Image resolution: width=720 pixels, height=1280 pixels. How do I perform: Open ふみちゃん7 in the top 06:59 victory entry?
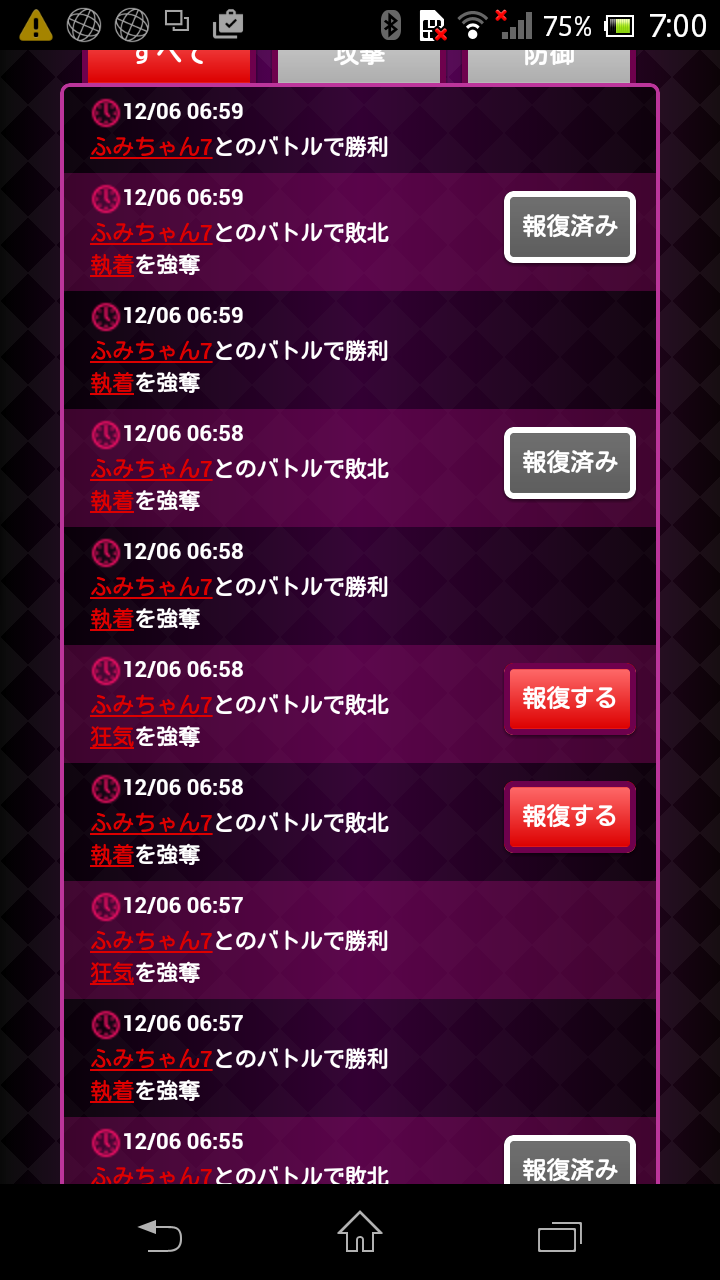point(152,148)
